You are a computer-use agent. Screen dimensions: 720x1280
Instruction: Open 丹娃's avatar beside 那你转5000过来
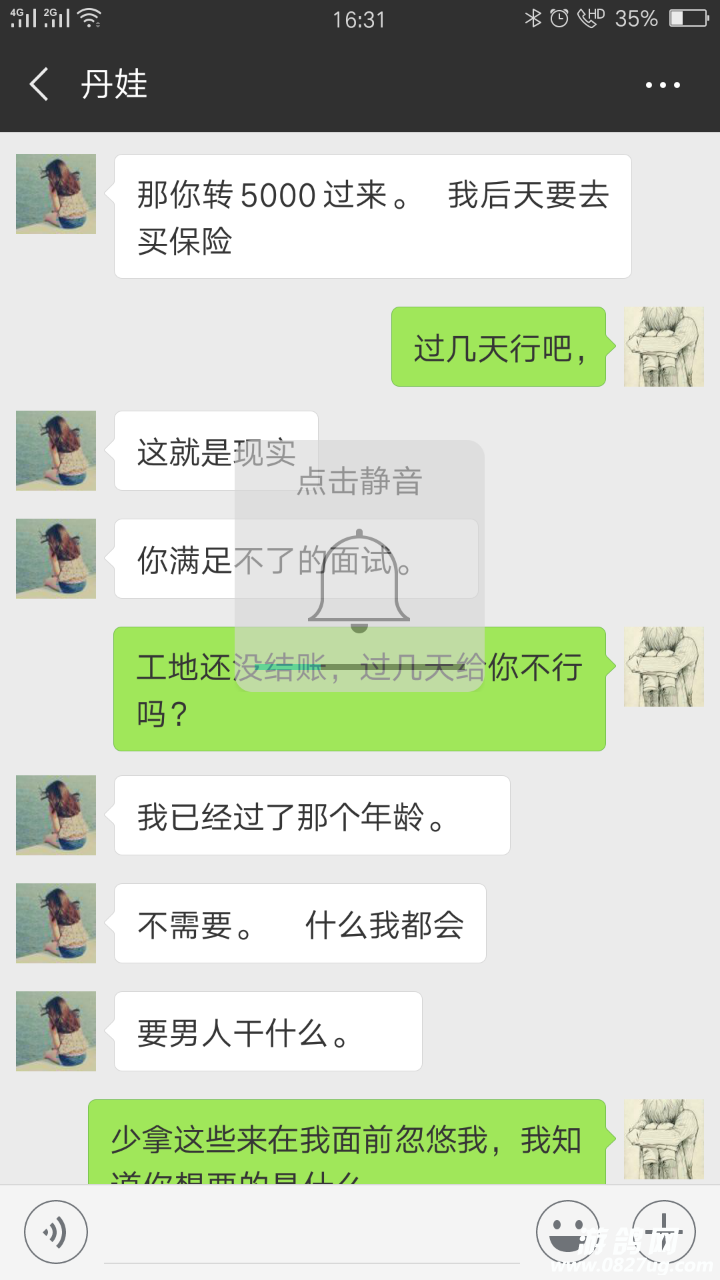coord(56,194)
